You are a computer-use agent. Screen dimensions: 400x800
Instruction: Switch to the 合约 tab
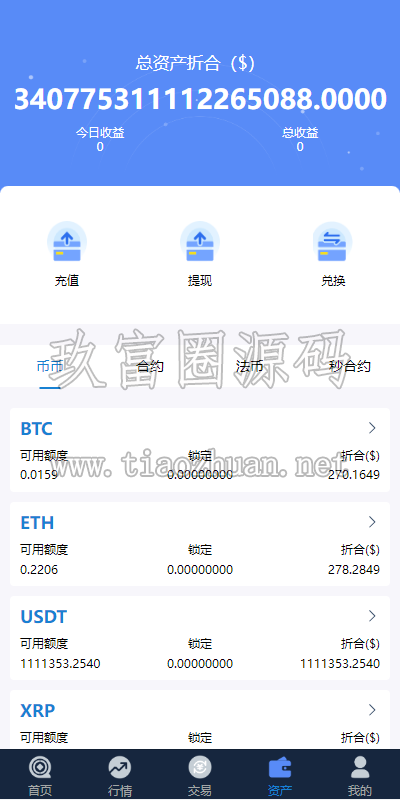tap(150, 366)
